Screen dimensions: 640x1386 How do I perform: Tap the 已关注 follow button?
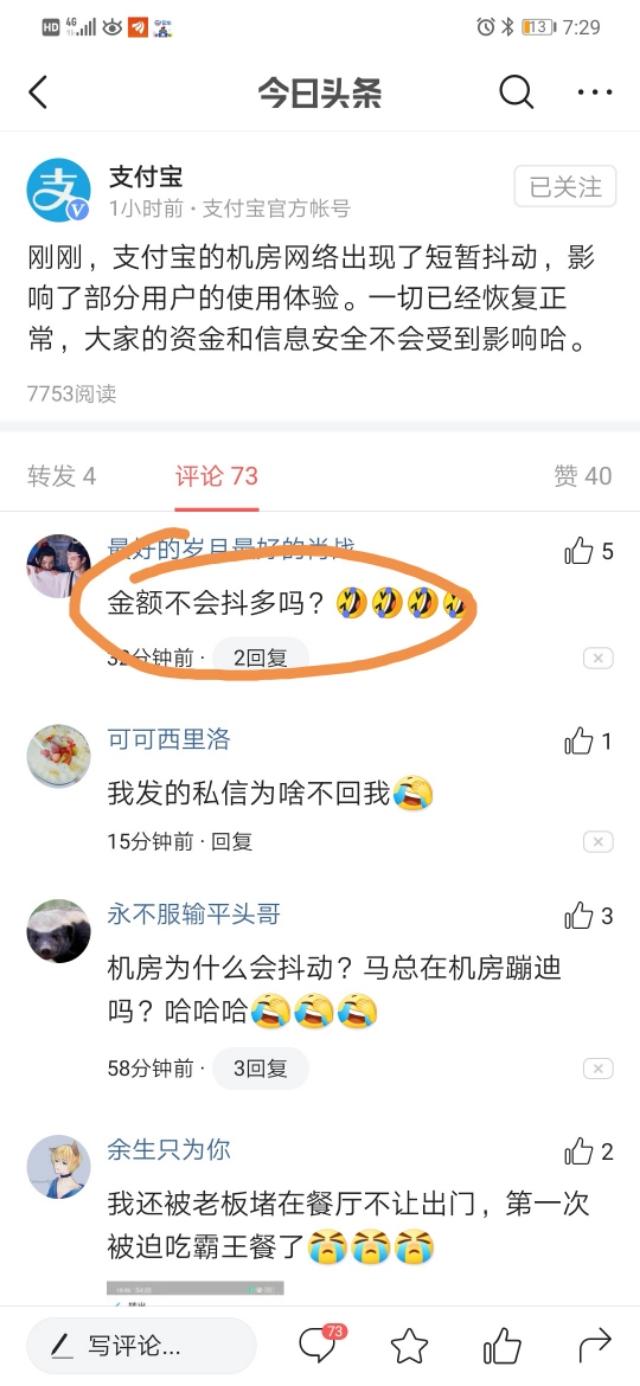tap(565, 187)
